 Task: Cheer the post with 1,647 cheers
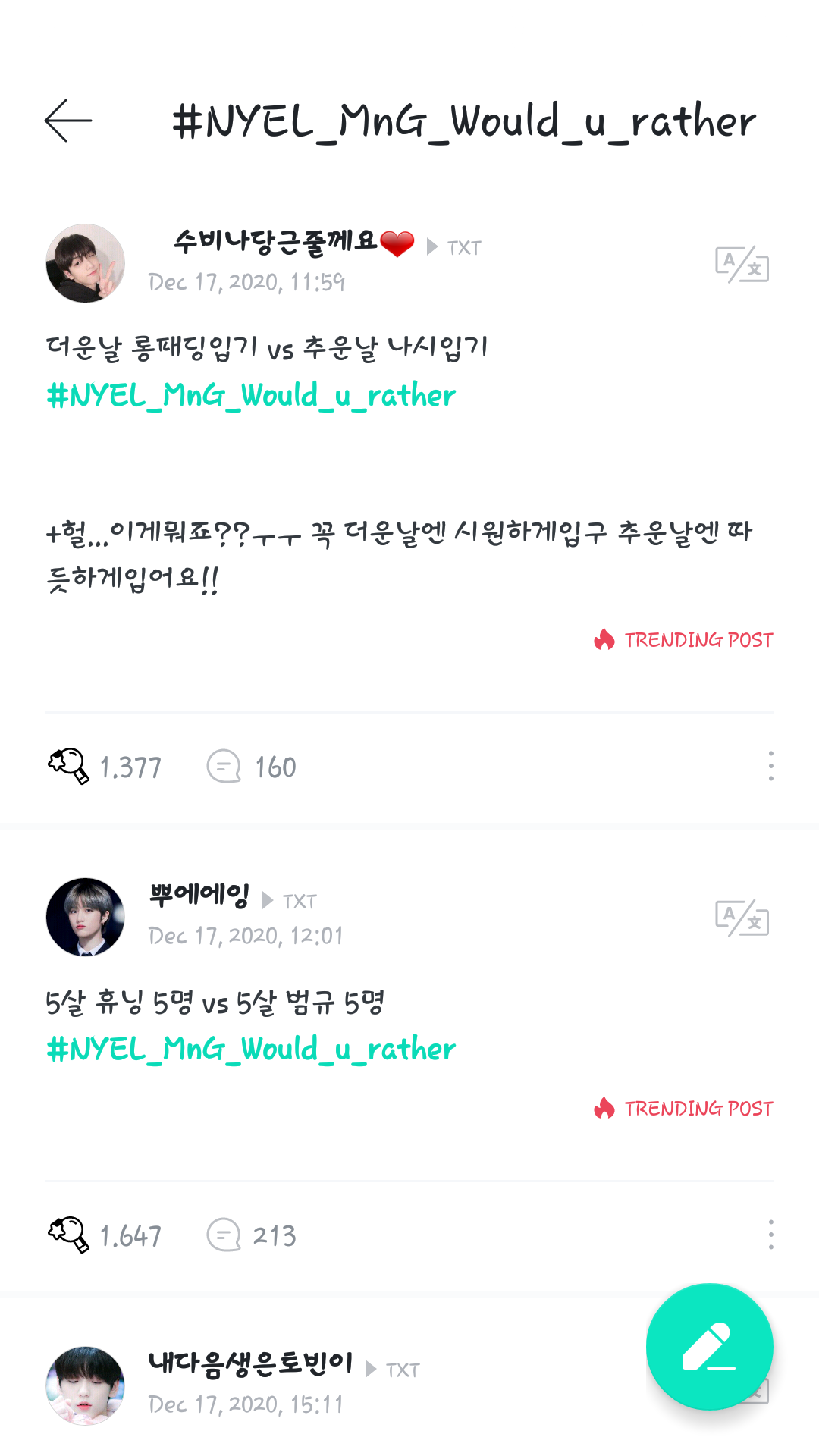tap(69, 1235)
